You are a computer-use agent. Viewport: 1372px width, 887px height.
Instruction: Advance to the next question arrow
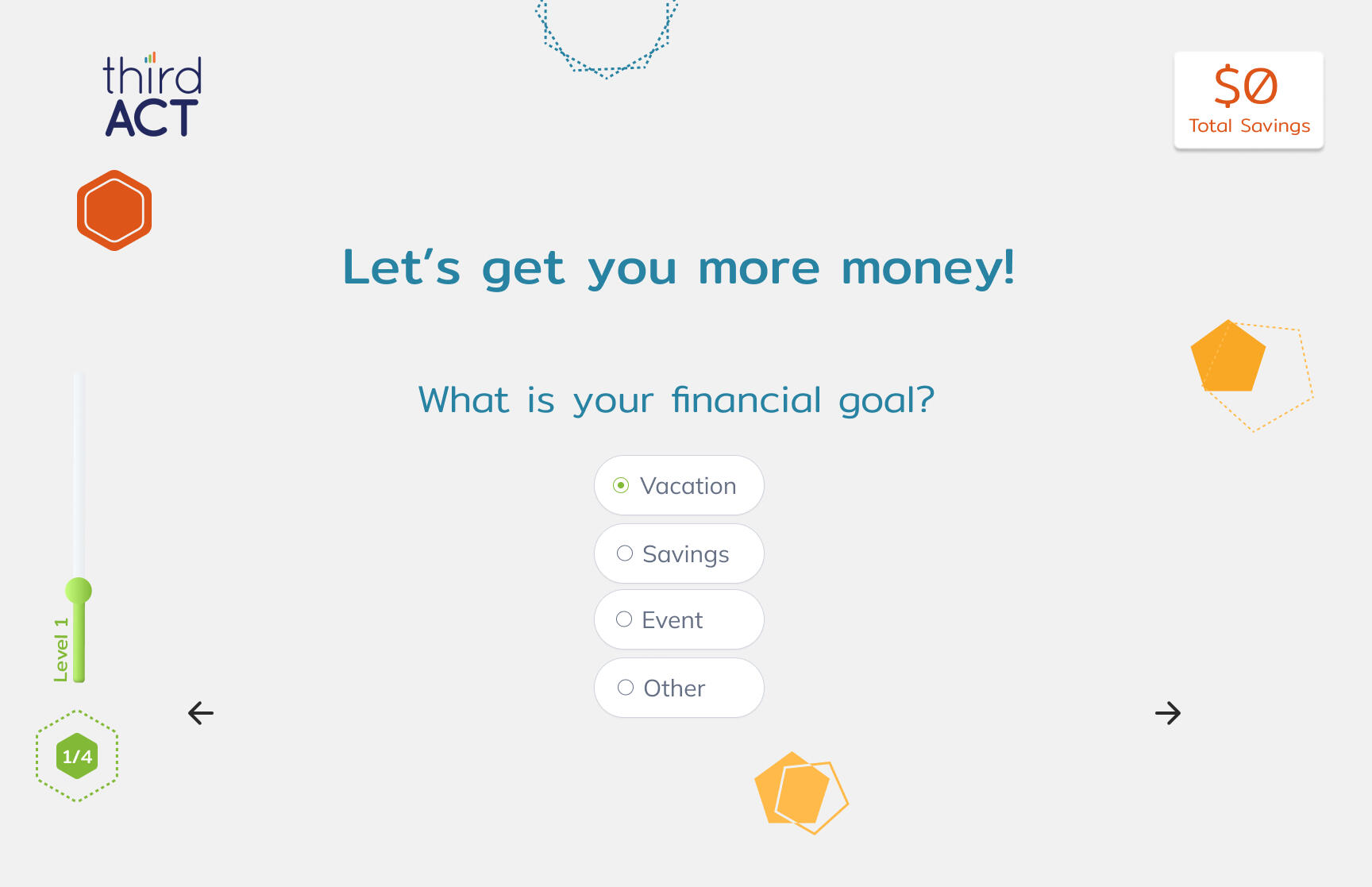tap(1167, 713)
